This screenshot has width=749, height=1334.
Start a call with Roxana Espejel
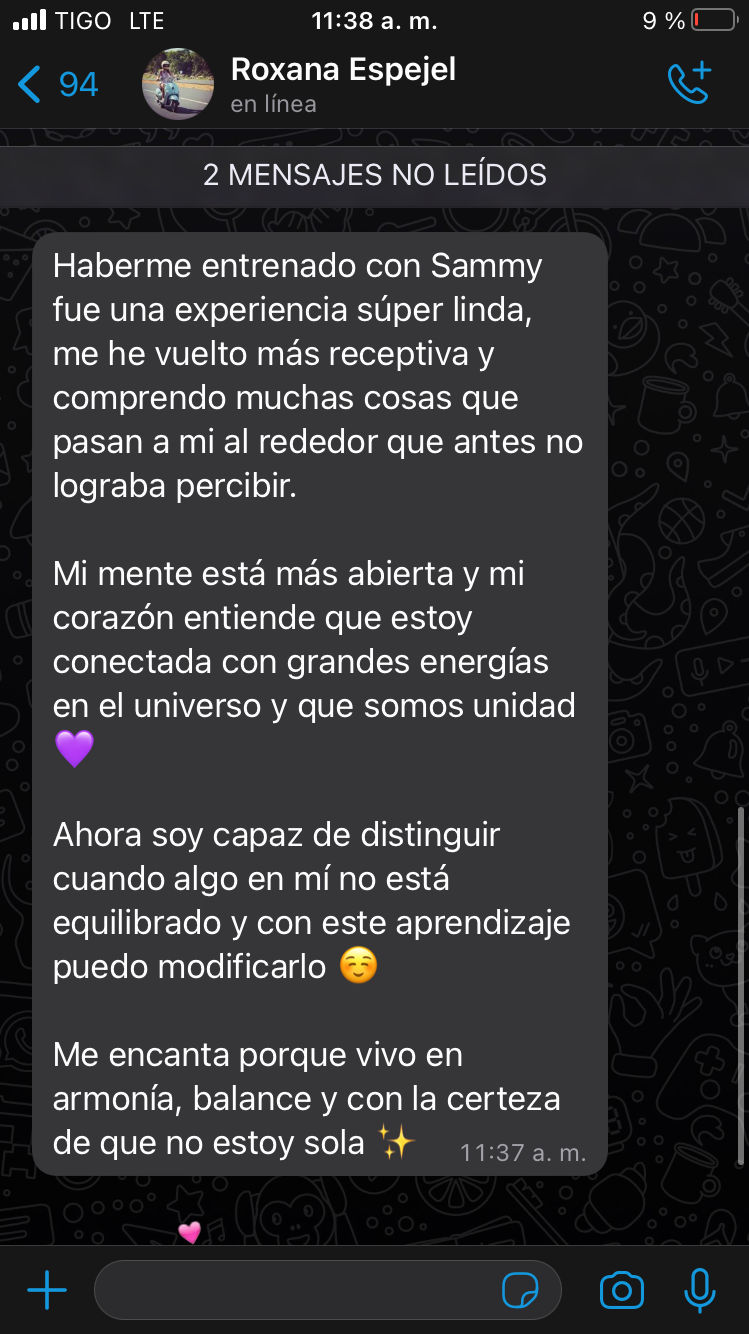click(689, 84)
